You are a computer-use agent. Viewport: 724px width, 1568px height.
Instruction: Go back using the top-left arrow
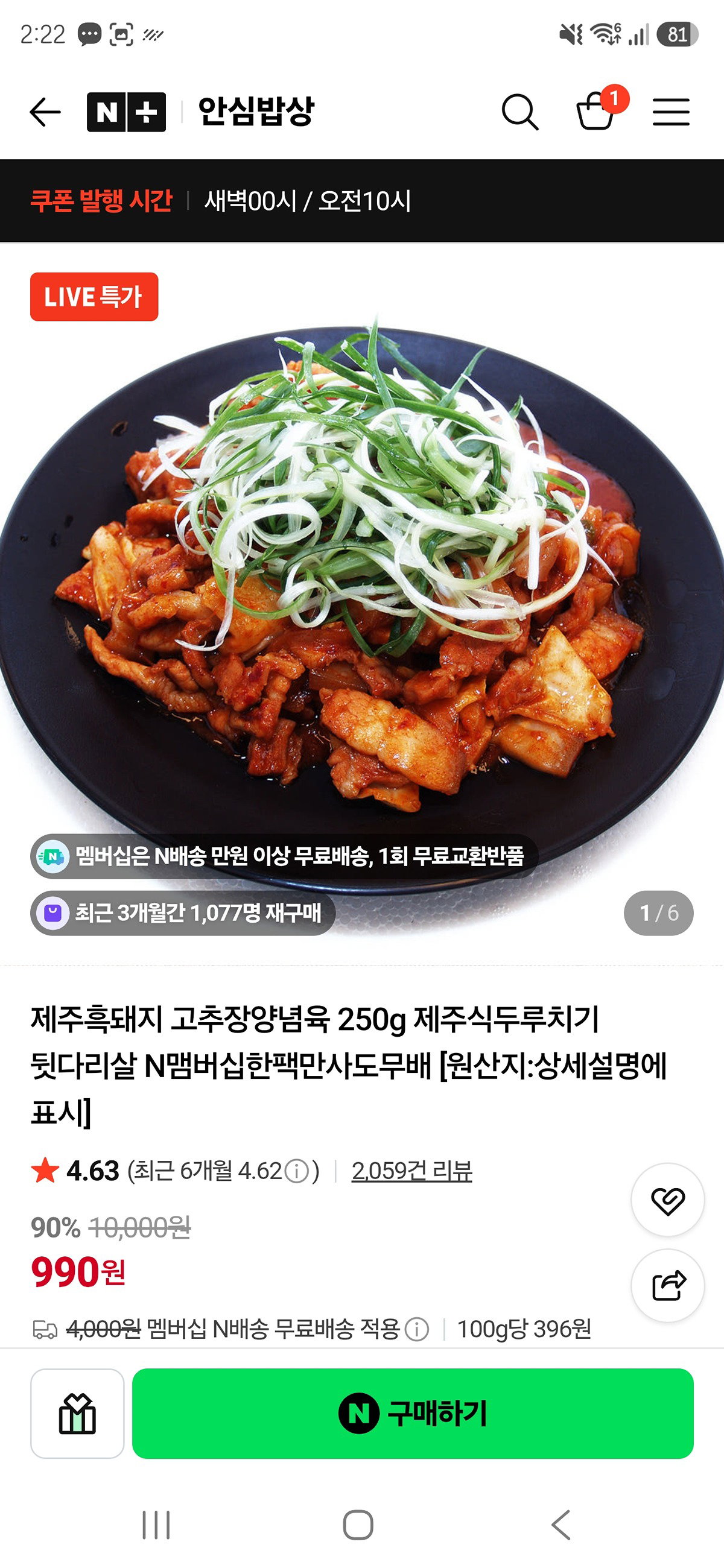tap(45, 112)
